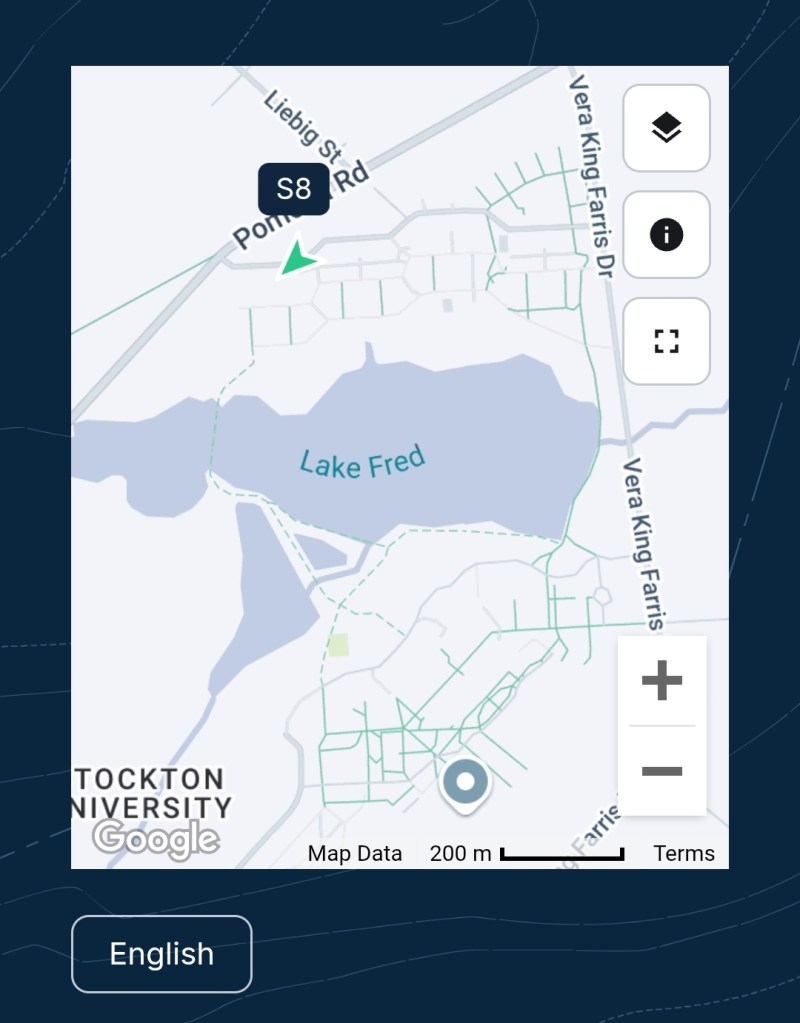Change language with the English button

162,954
